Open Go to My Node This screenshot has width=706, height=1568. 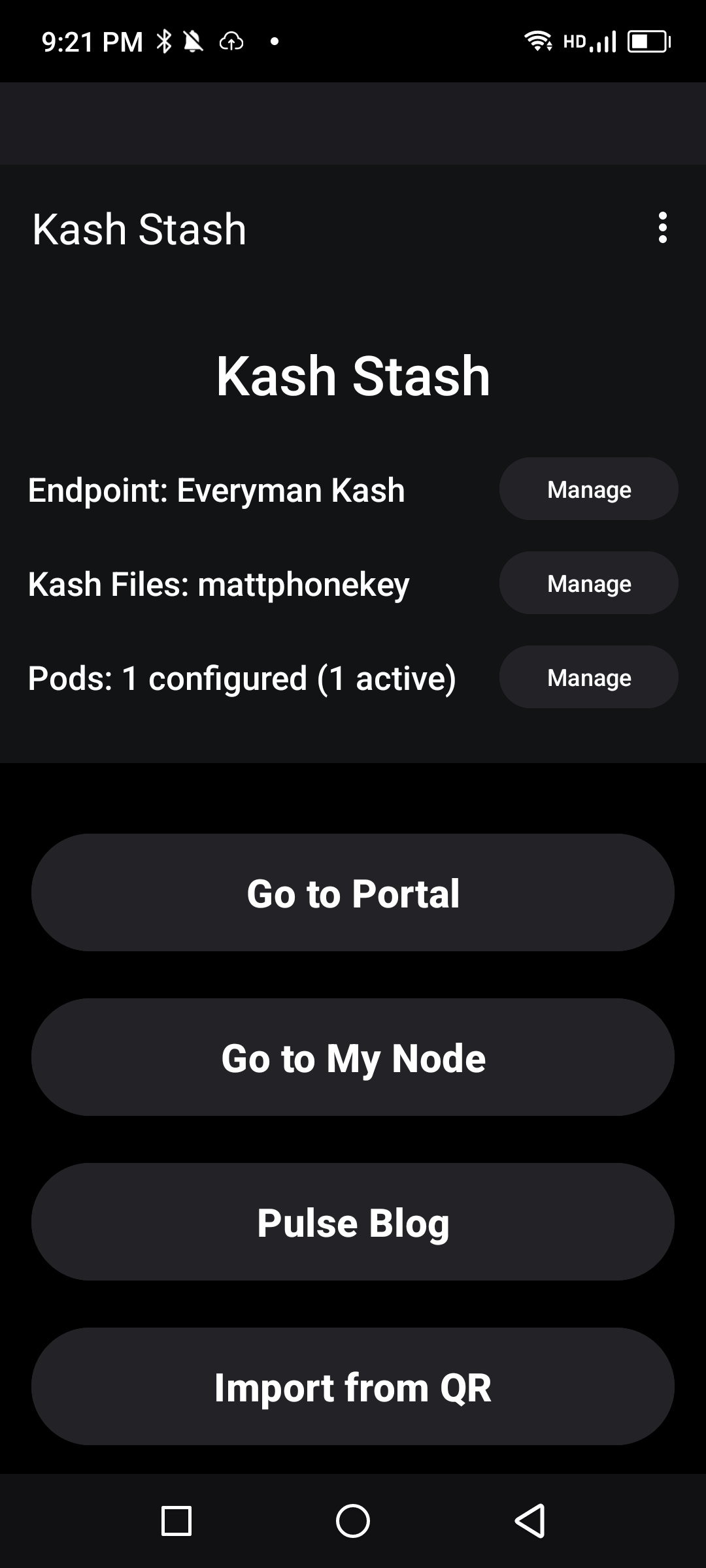pos(353,1057)
